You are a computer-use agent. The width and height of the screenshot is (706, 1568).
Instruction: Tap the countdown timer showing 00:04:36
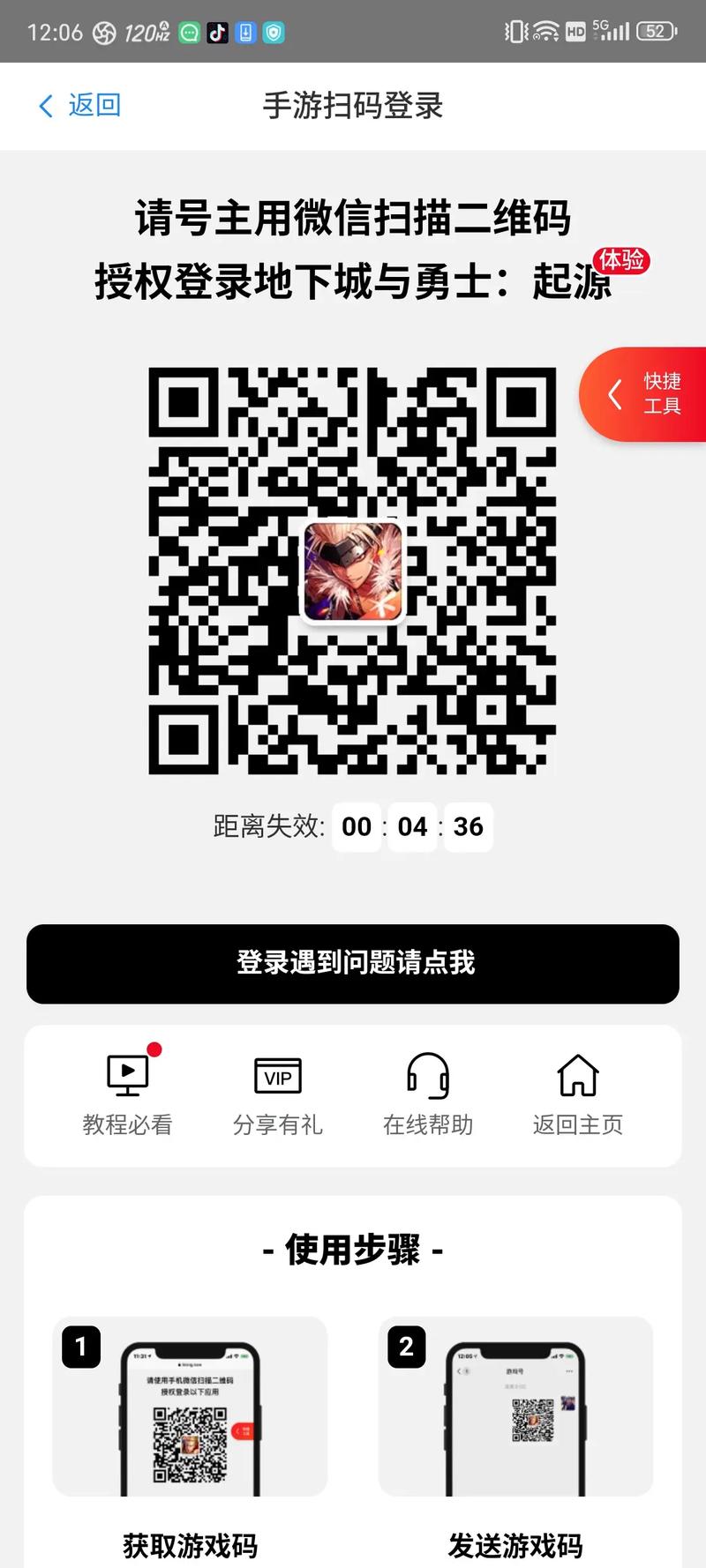[412, 826]
